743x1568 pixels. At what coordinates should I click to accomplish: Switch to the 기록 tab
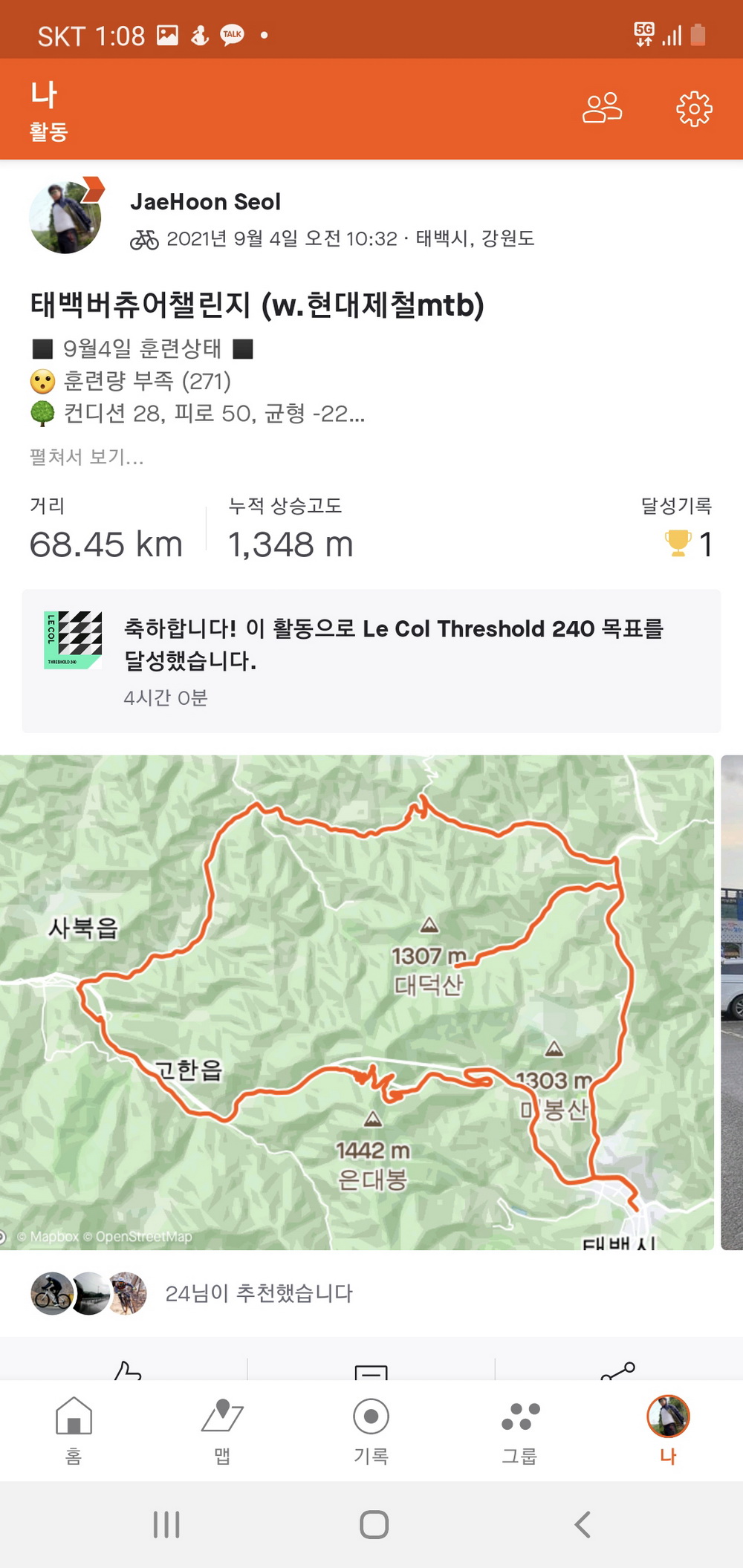[x=371, y=1429]
